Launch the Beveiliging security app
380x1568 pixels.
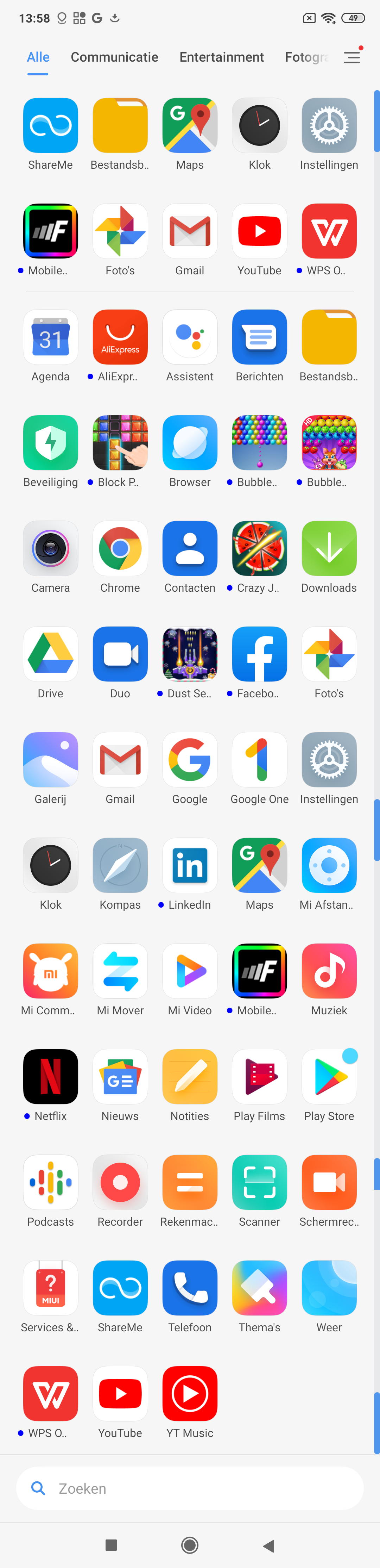tap(50, 442)
